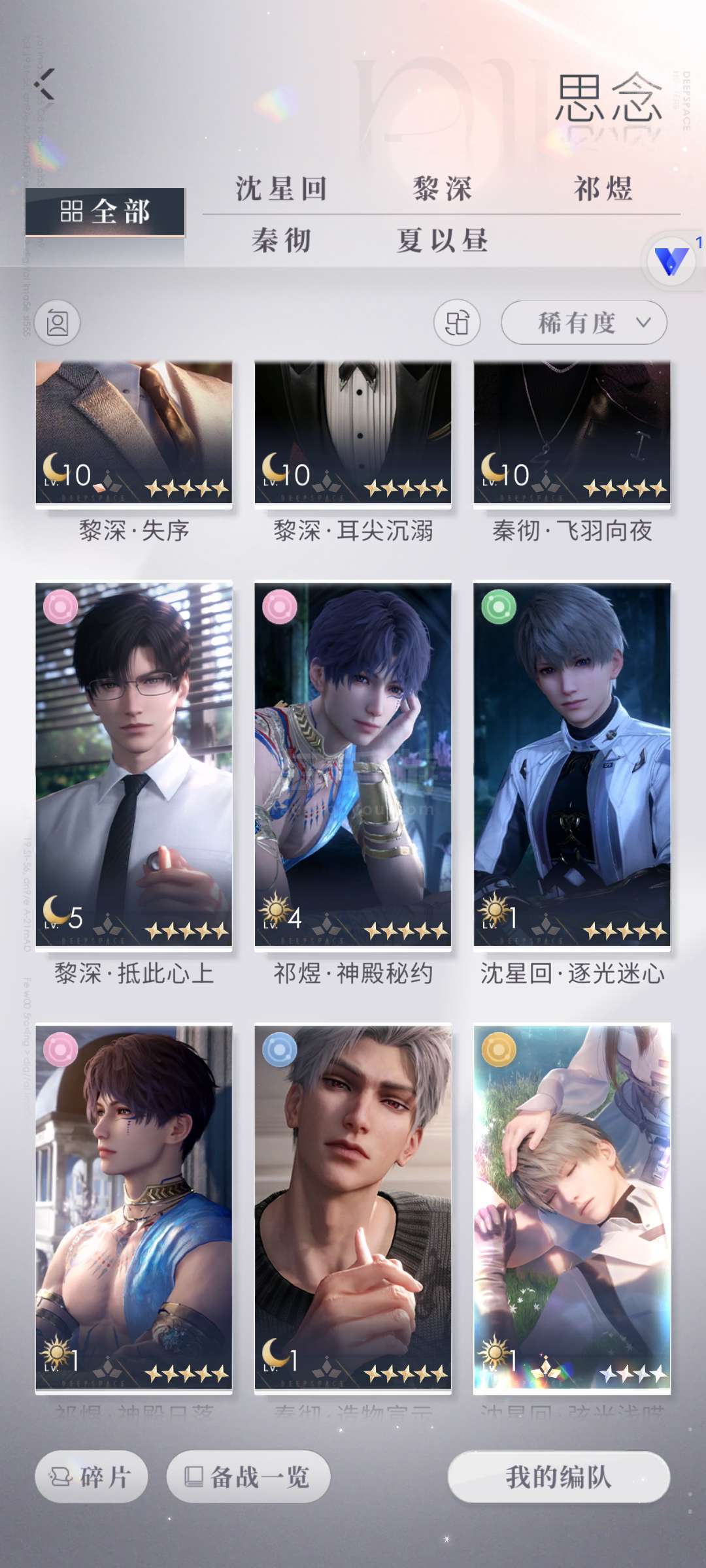
Task: Open 我的编队 team setup
Action: pos(559,1477)
